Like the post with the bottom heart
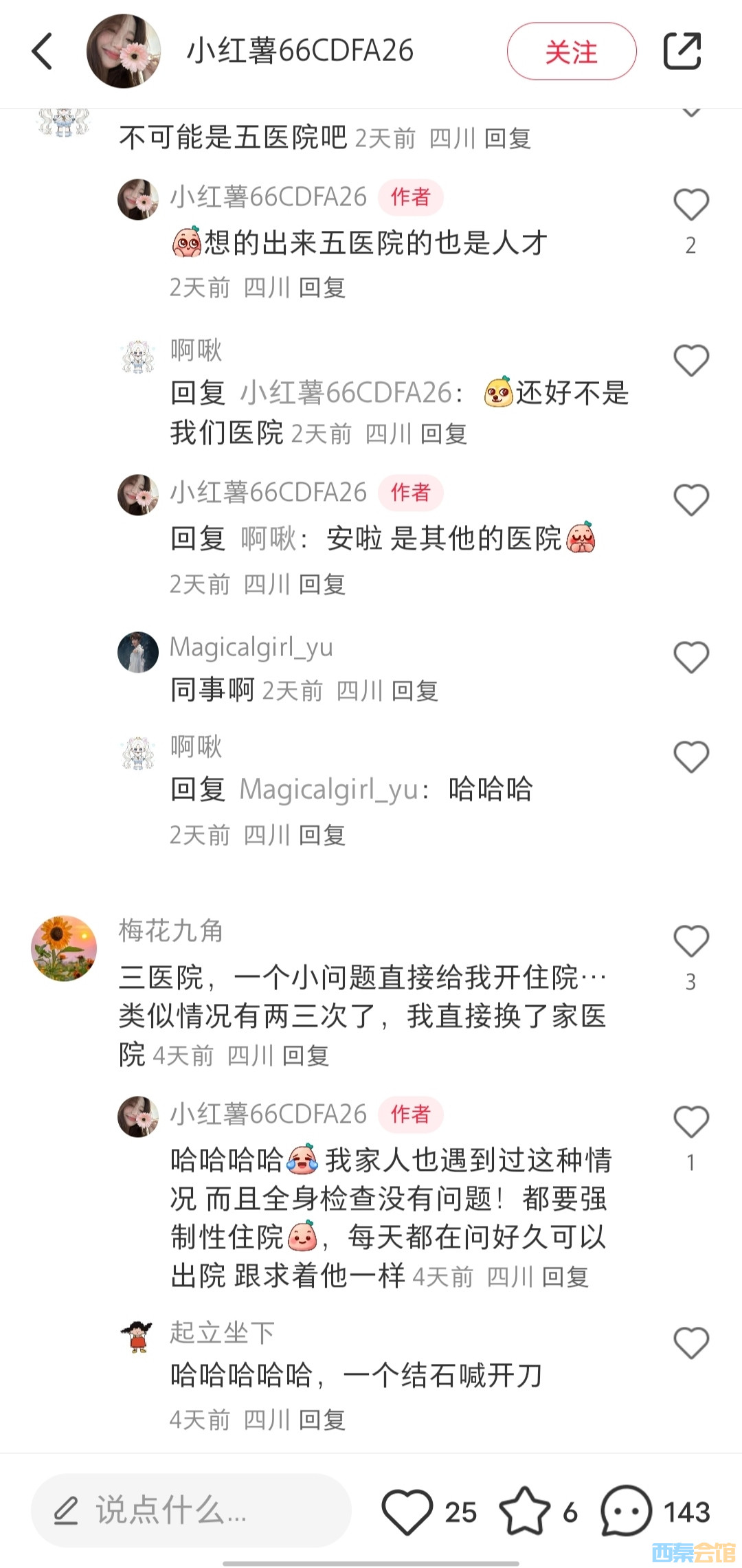The image size is (742, 1568). 407,1511
